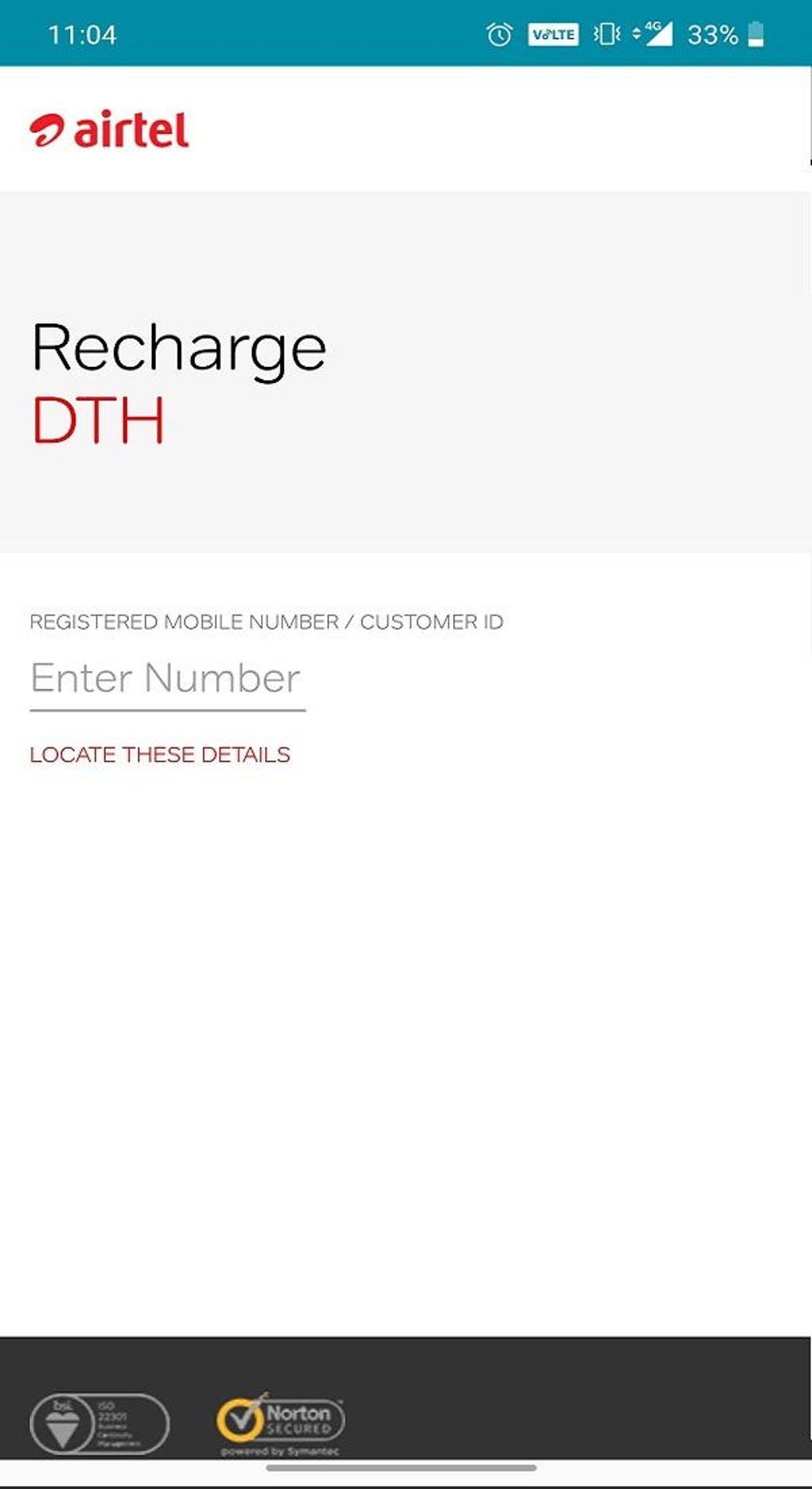Open the Locate These Details link
This screenshot has width=812, height=1489.
(160, 755)
